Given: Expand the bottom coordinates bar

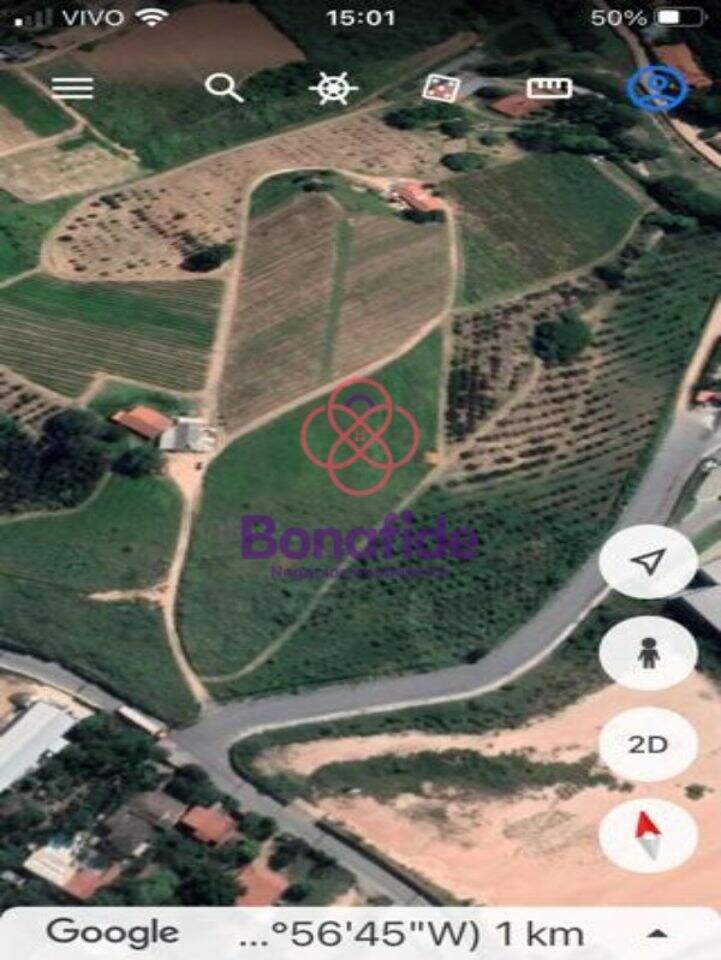Looking at the screenshot, I should click(x=657, y=934).
